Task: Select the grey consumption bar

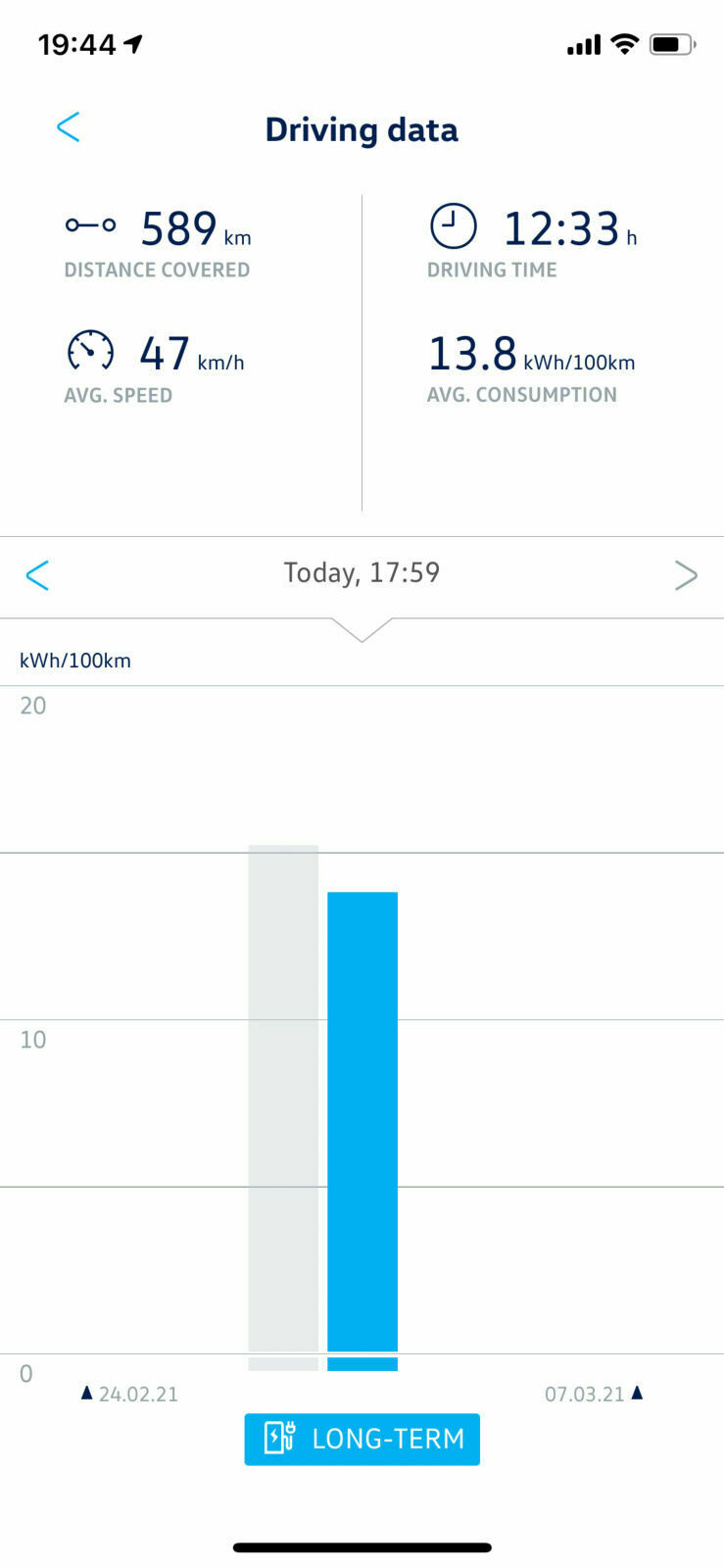Action: coord(283,1098)
